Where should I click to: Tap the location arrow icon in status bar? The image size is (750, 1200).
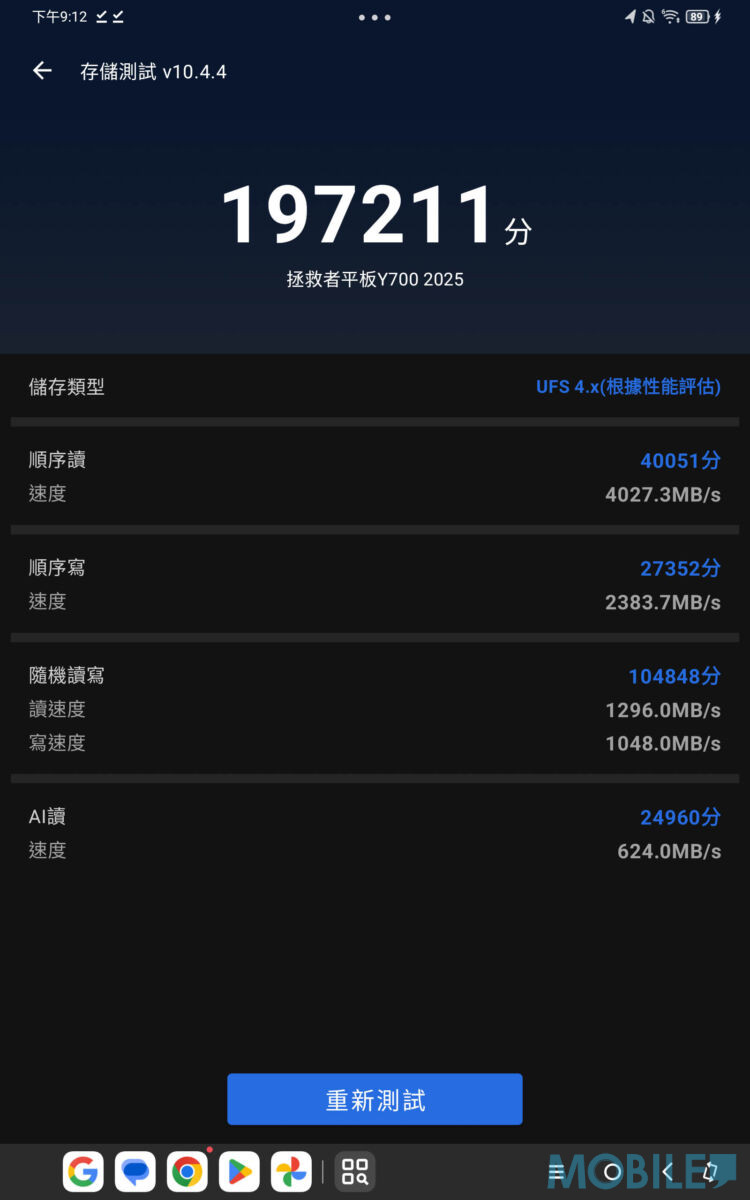tap(631, 16)
